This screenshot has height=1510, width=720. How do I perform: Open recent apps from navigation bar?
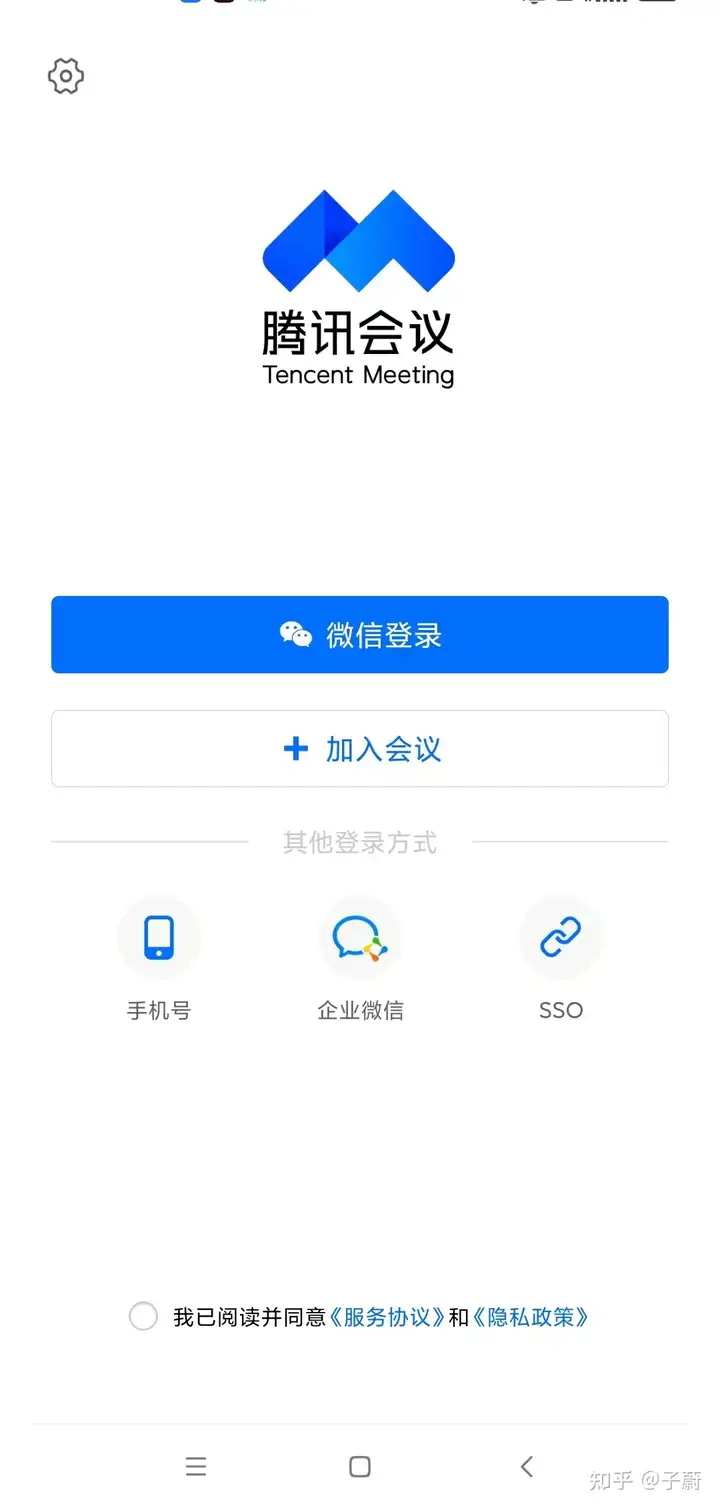coord(196,1466)
